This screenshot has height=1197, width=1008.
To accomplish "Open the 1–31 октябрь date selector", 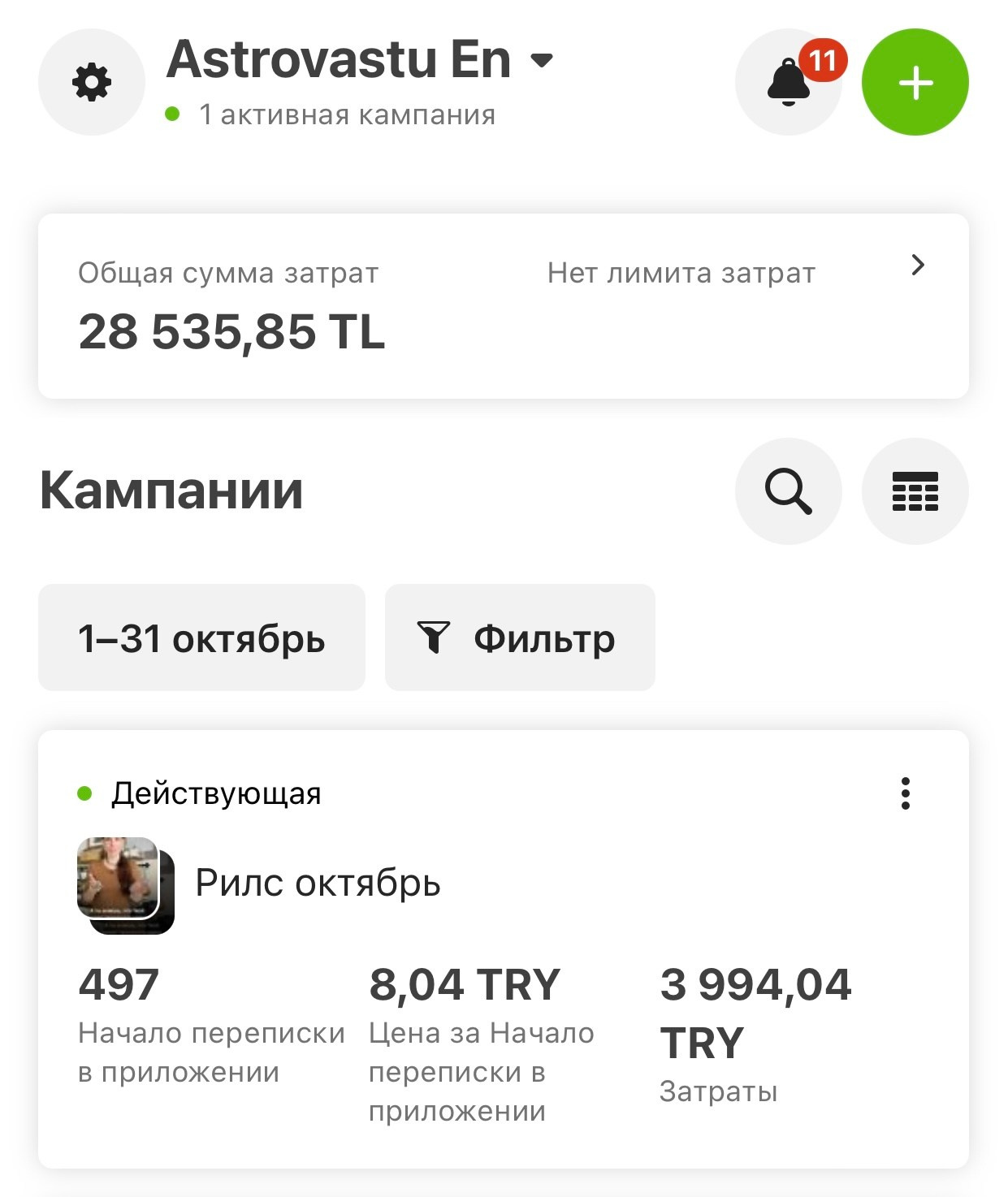I will click(201, 637).
